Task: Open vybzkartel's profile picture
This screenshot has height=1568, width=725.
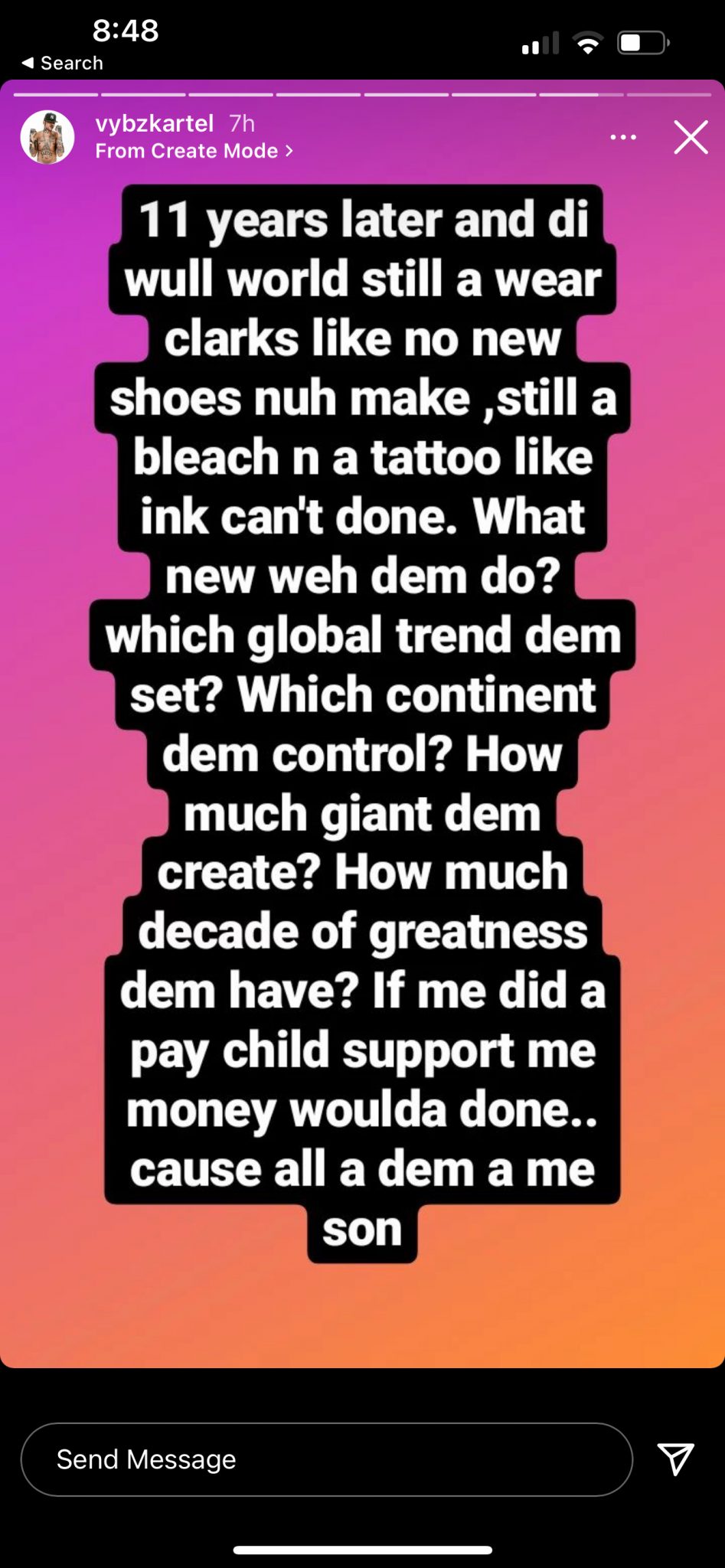Action: [47, 137]
